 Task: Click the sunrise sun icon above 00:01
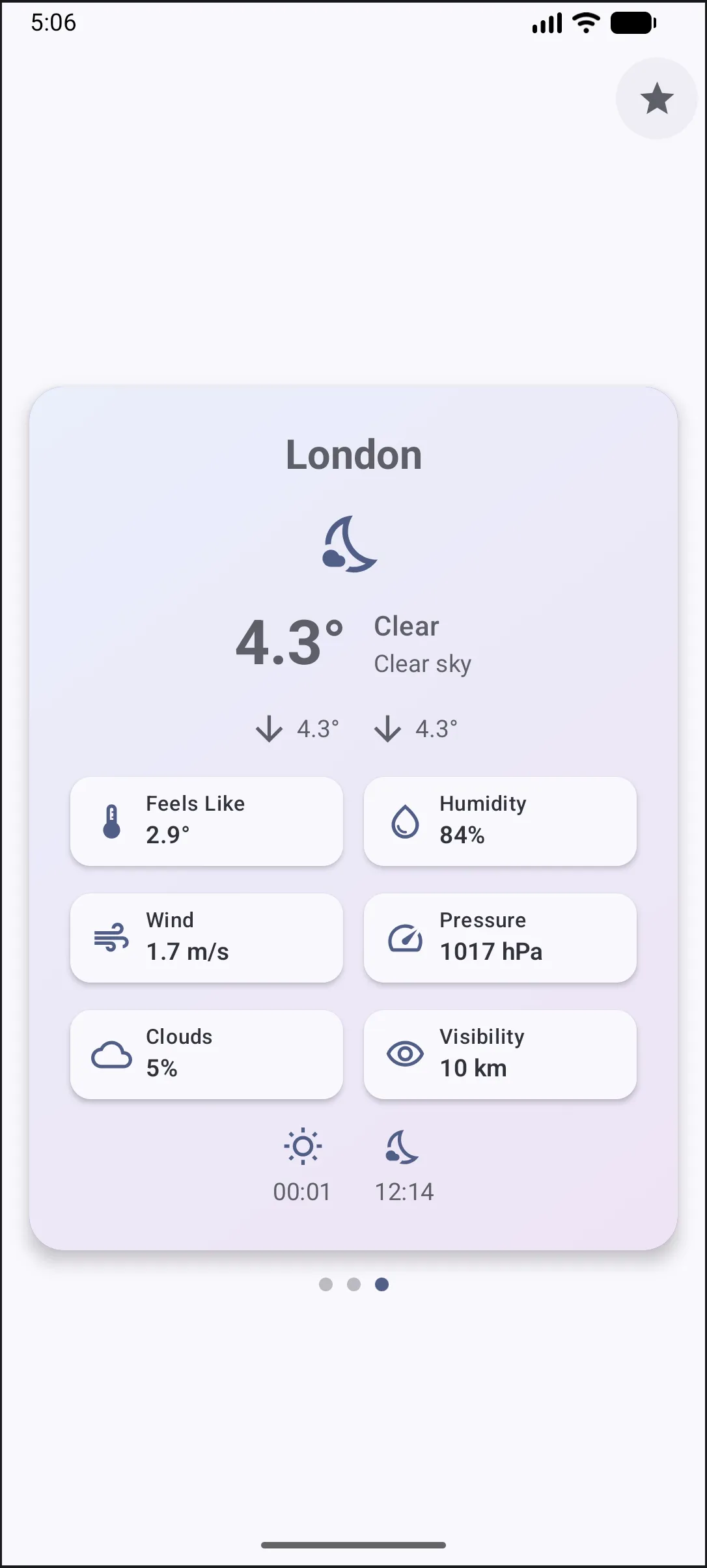click(303, 1145)
